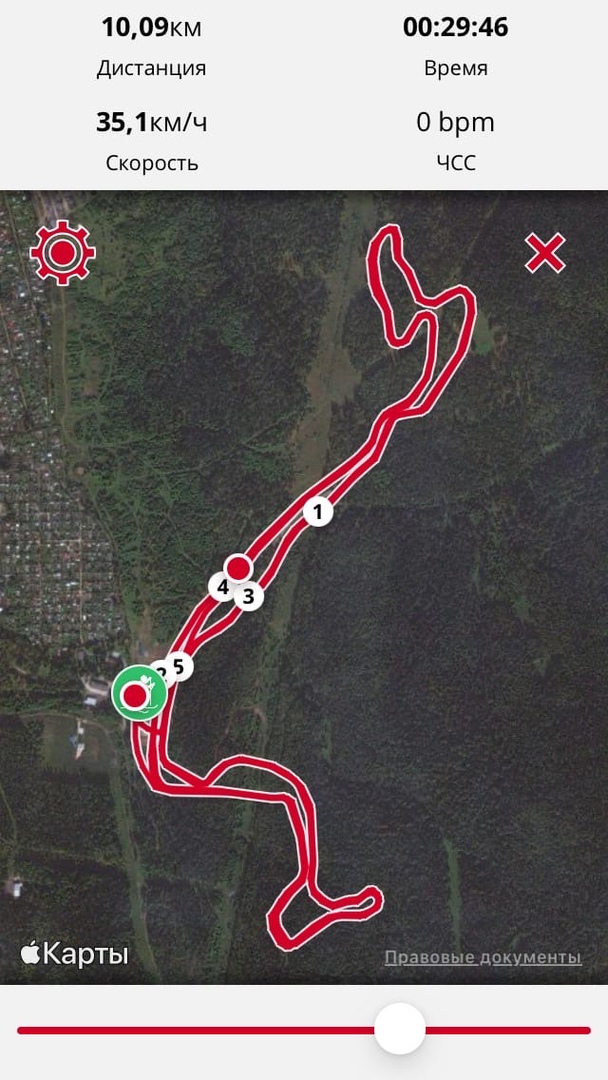The height and width of the screenshot is (1080, 608).
Task: Select kilometer marker 4 on the route
Action: [221, 586]
